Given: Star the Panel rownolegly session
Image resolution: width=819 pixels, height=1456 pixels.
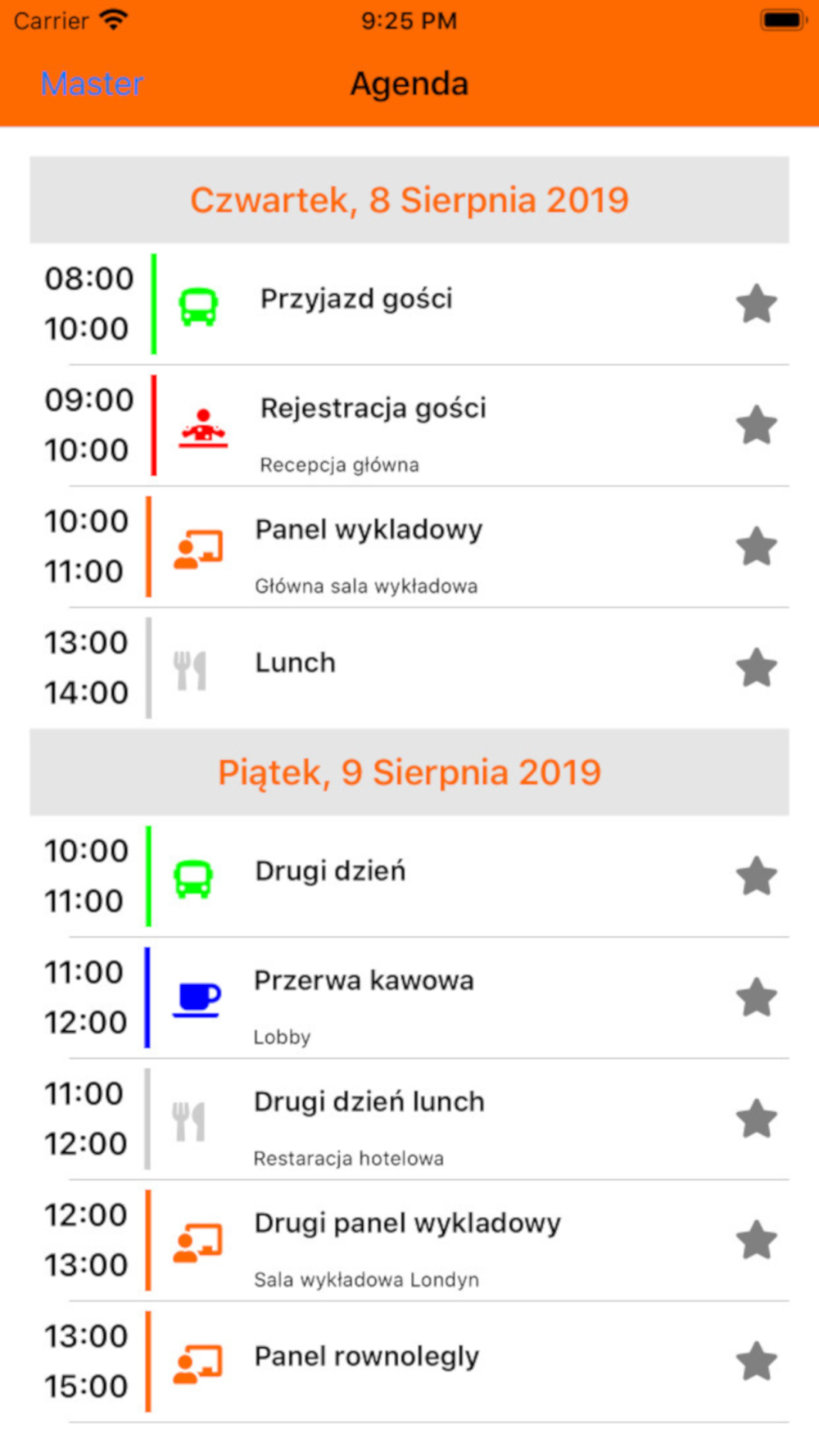Looking at the screenshot, I should click(x=756, y=1361).
